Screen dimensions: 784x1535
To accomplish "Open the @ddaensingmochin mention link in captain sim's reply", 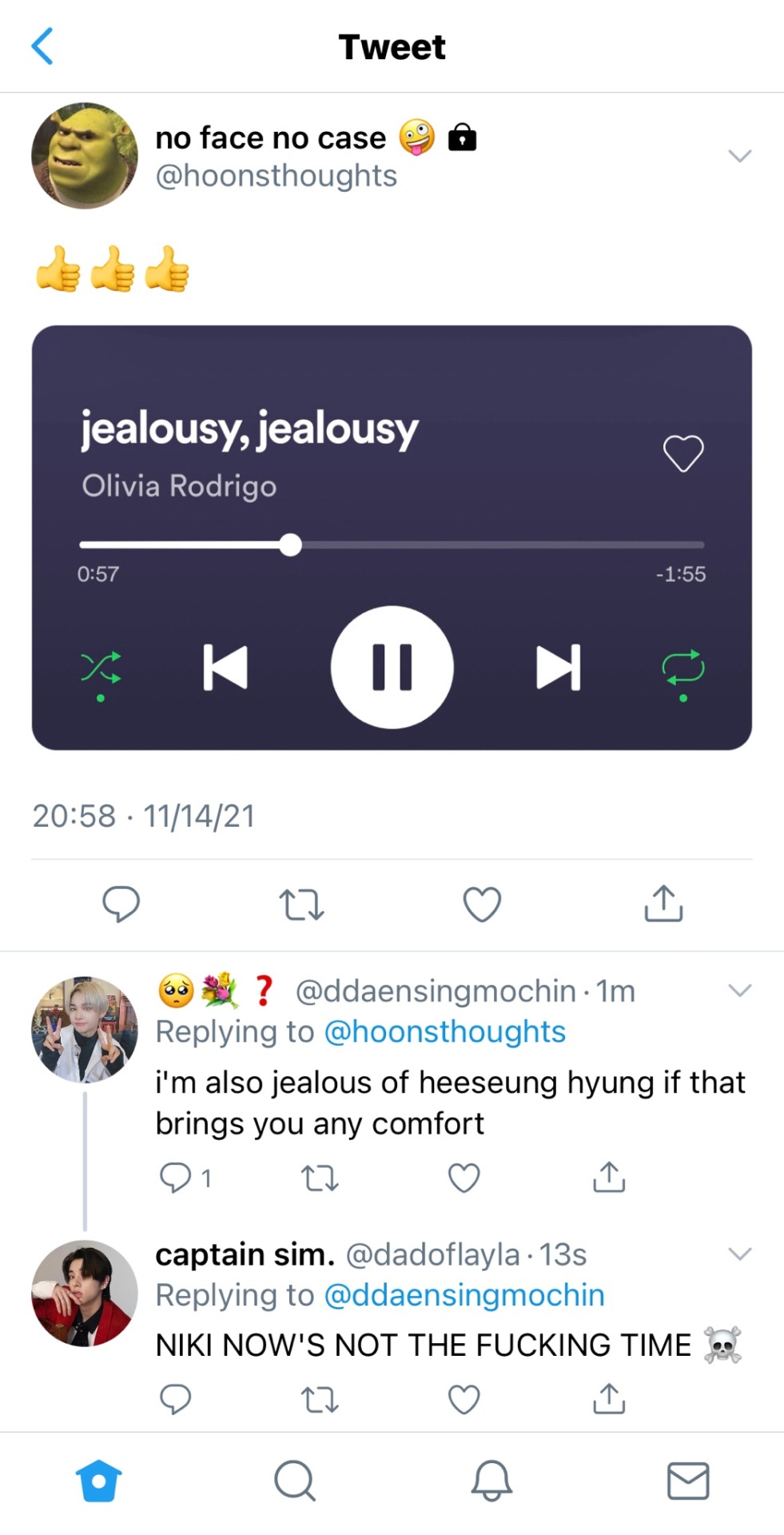I will 464,1295.
